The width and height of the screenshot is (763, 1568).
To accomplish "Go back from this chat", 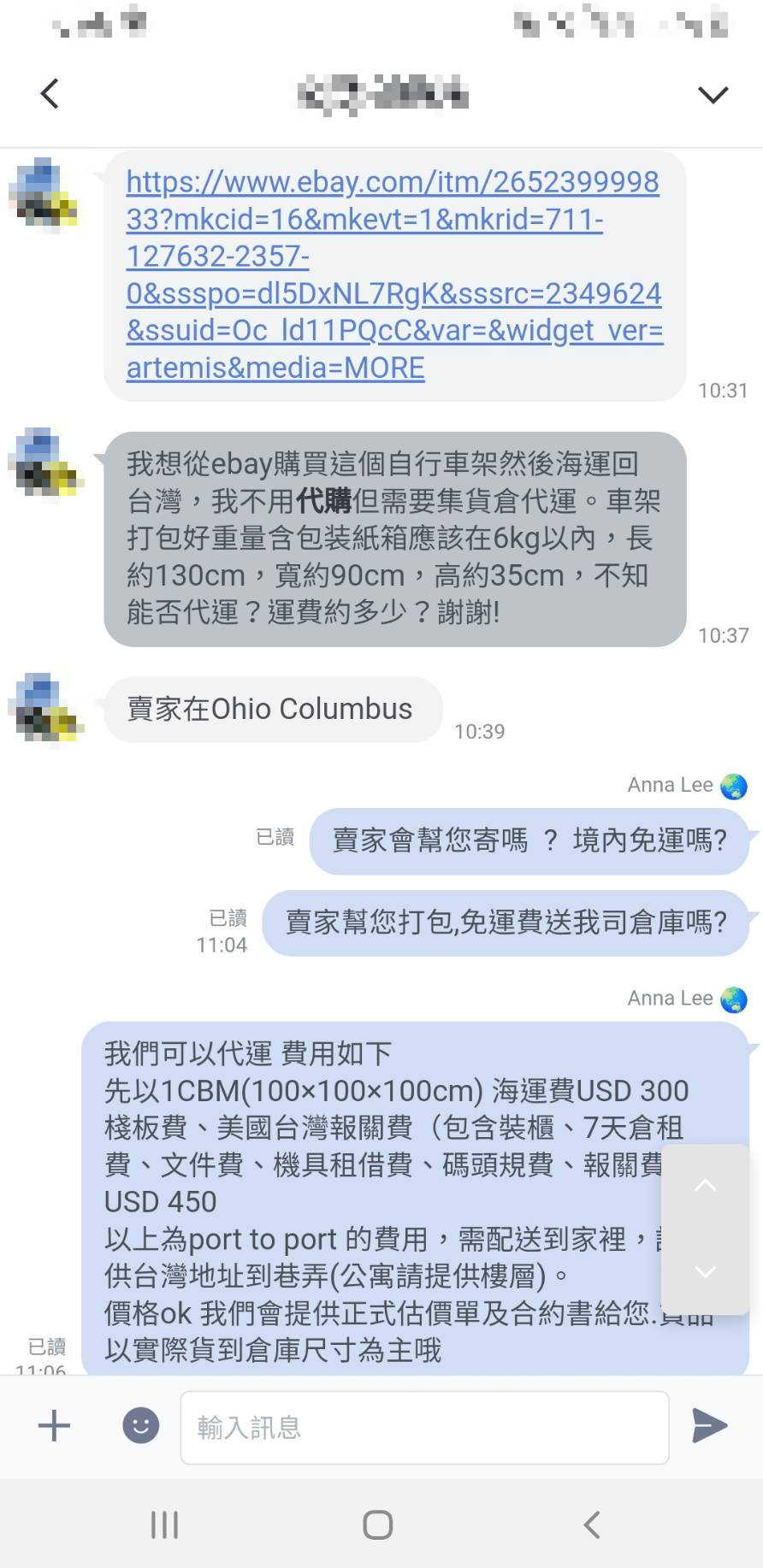I will click(x=50, y=93).
